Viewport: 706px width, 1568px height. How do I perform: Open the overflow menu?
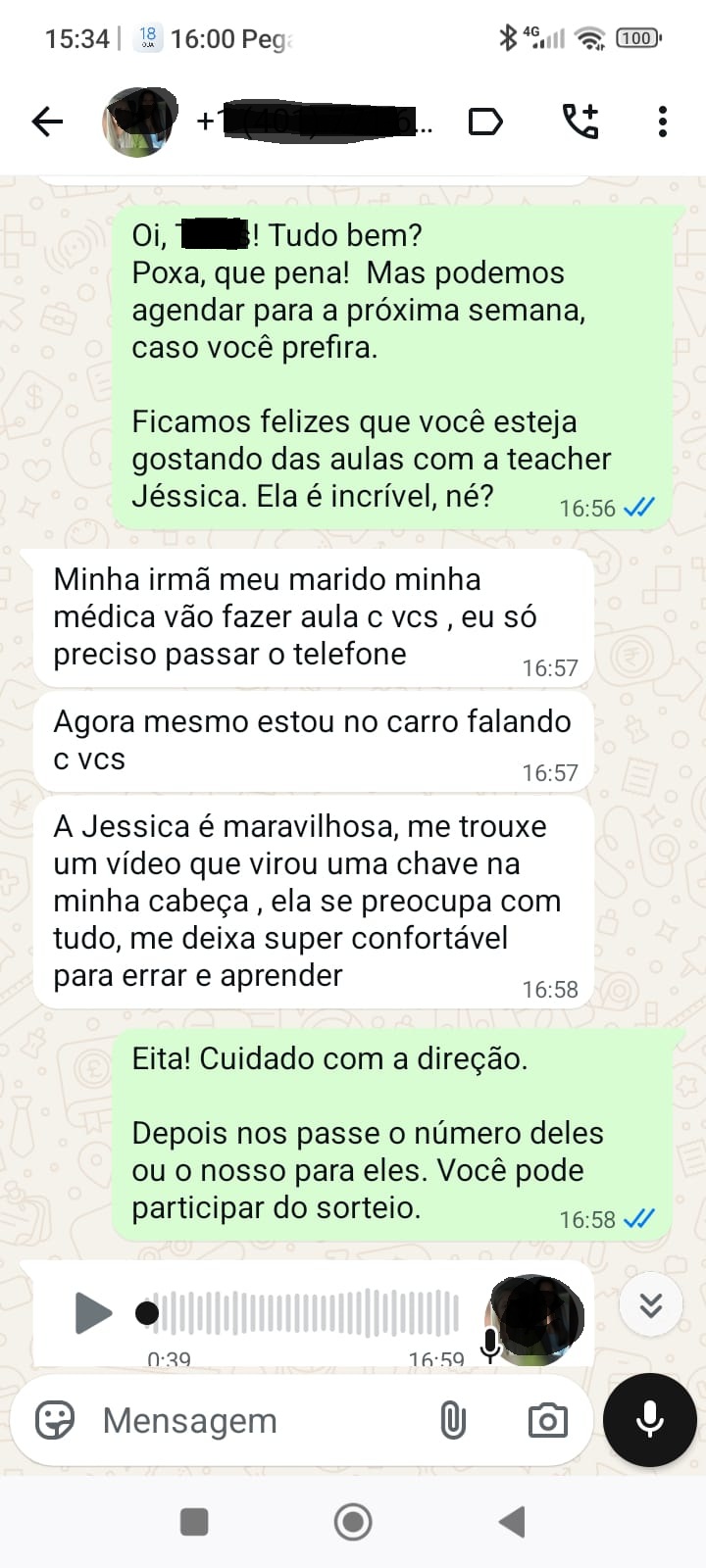663,122
